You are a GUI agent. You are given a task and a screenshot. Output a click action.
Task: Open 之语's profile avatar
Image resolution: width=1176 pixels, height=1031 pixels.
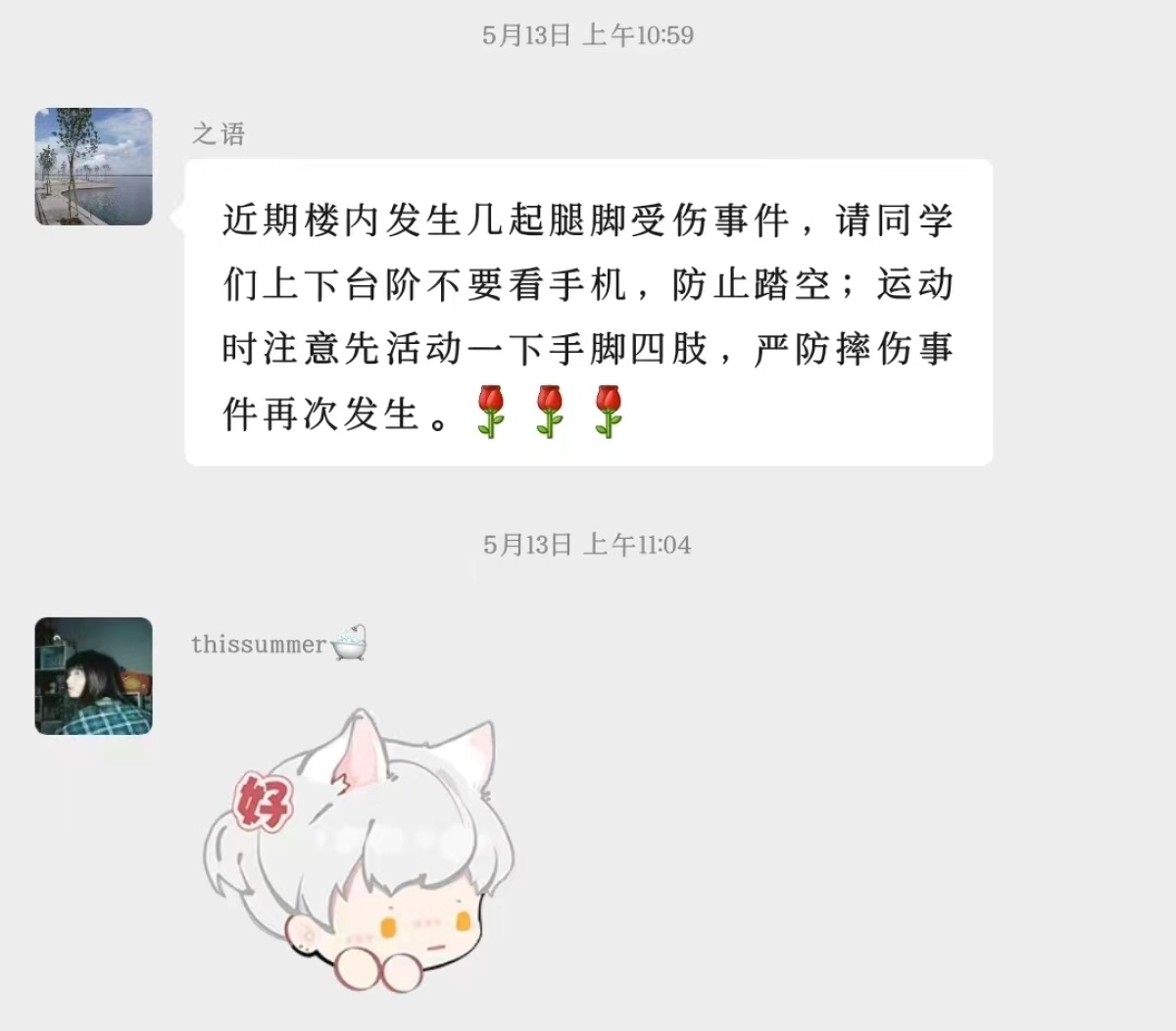pyautogui.click(x=94, y=167)
